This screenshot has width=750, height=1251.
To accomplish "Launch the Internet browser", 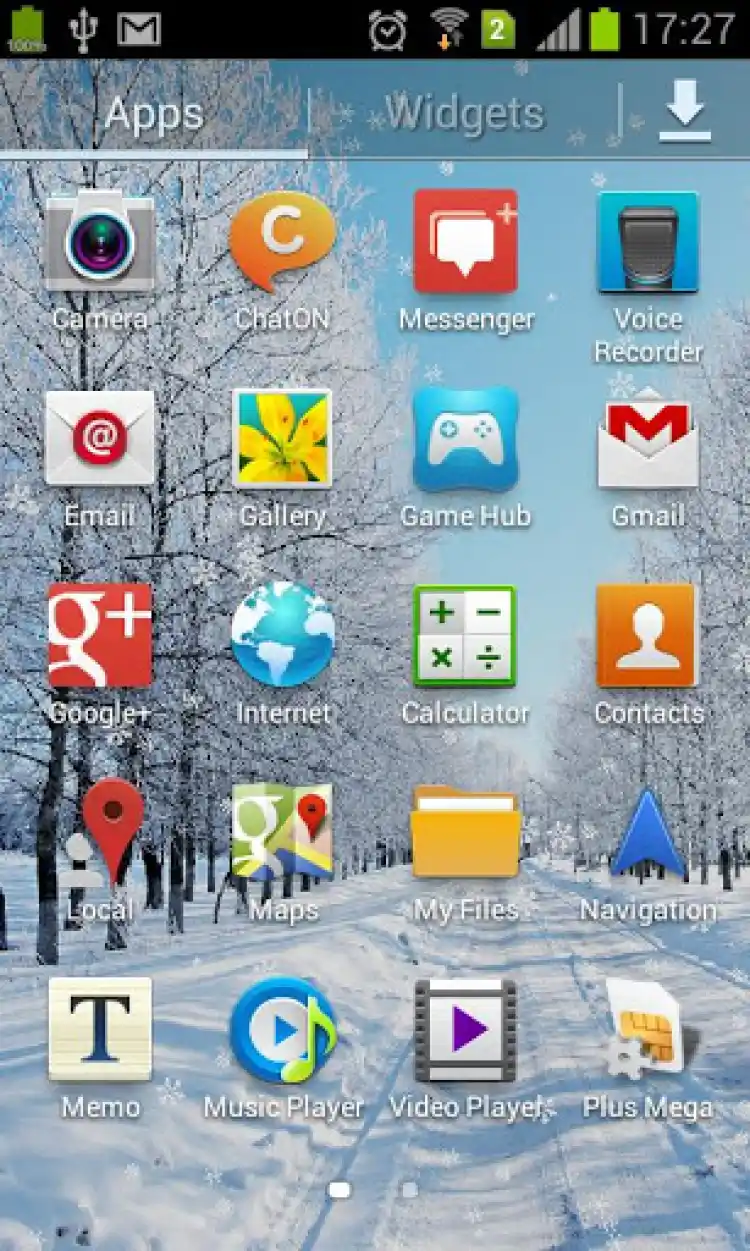I will 282,636.
